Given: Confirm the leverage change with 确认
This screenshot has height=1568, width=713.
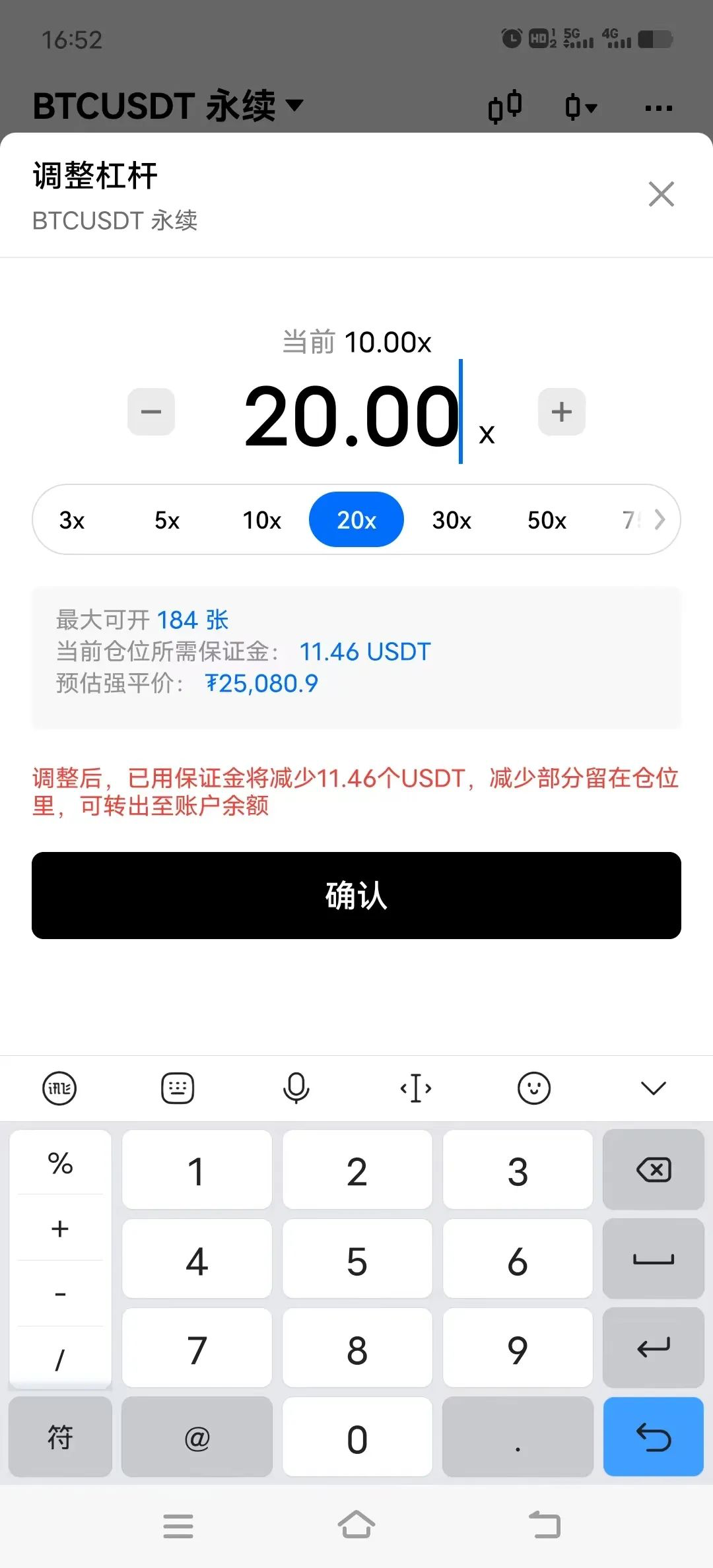Looking at the screenshot, I should tap(356, 896).
